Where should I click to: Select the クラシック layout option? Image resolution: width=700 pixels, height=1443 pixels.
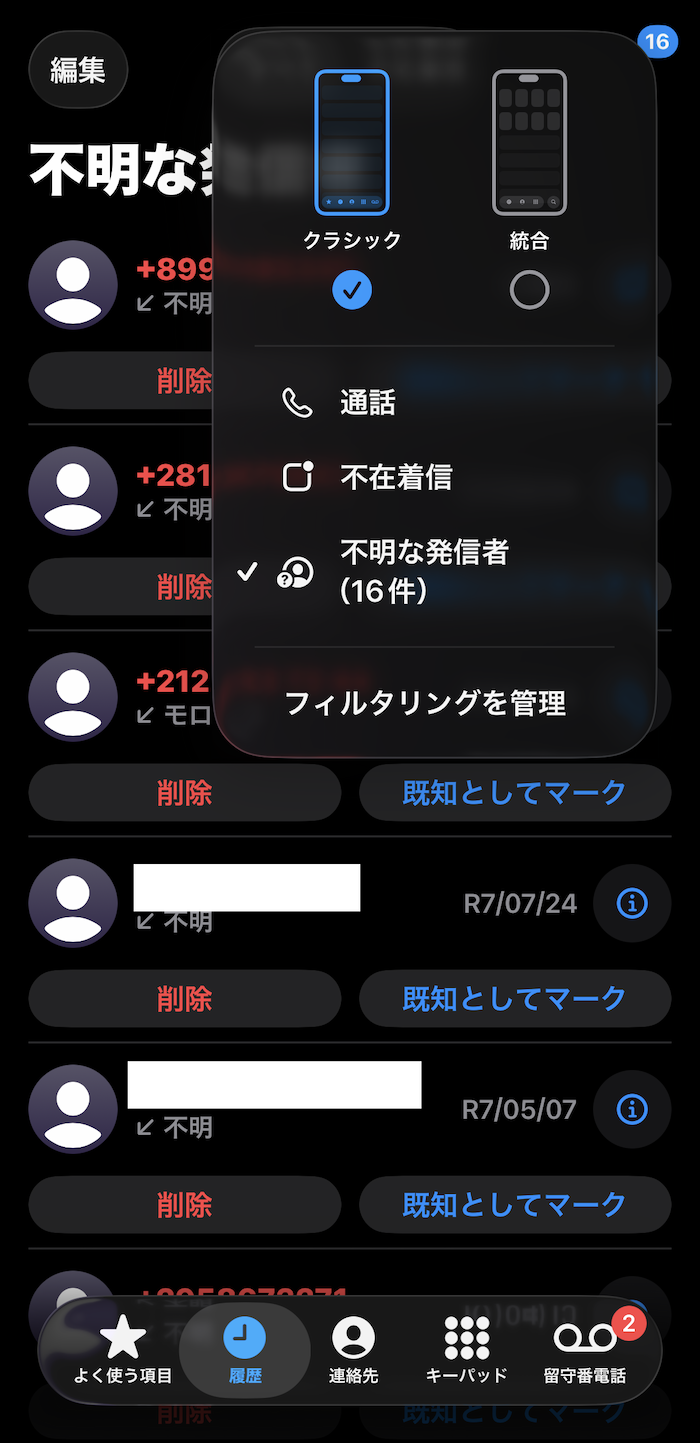351,188
